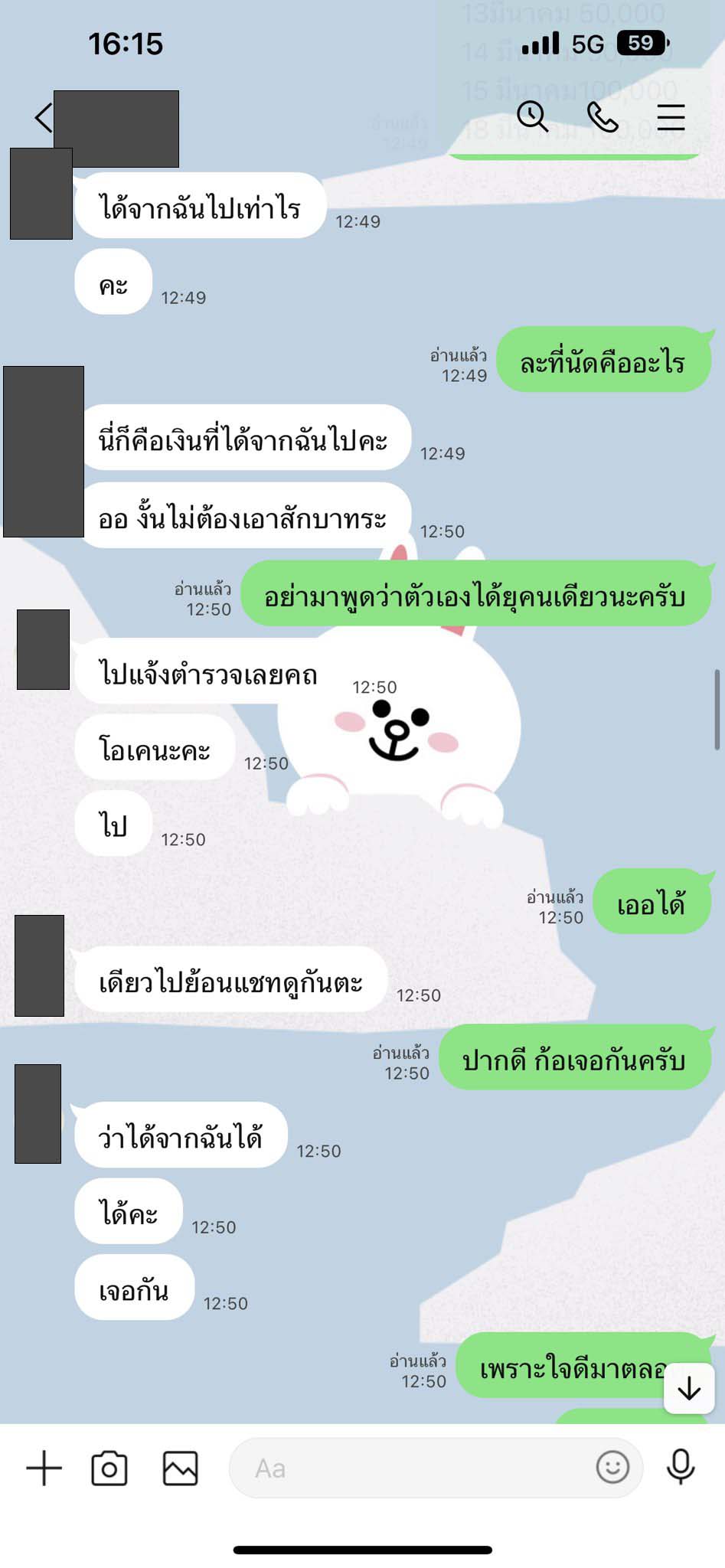The image size is (725, 1568).
Task: Open the photo gallery picker
Action: point(181,1468)
